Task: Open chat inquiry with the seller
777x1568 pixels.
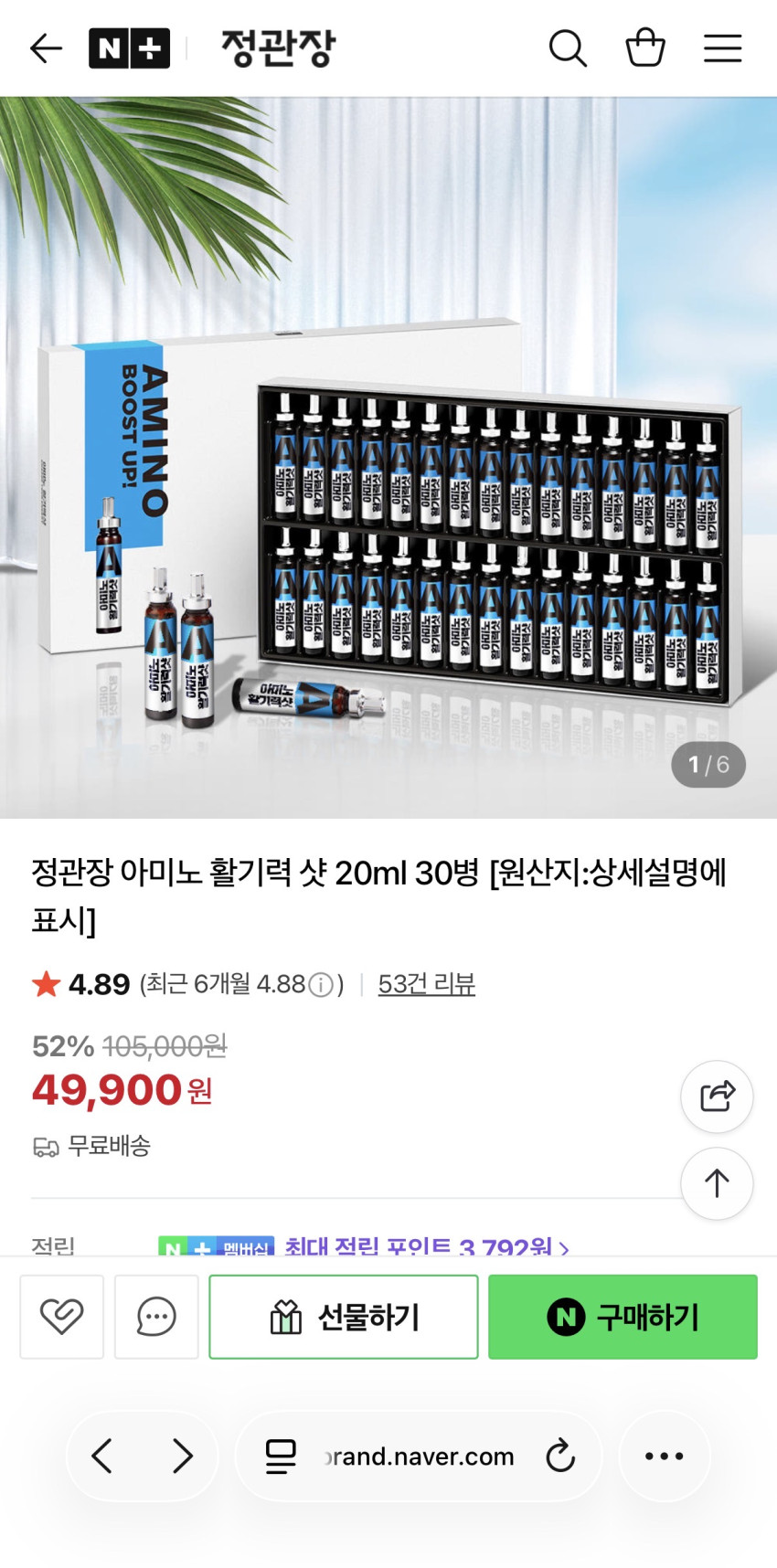Action: (156, 1317)
